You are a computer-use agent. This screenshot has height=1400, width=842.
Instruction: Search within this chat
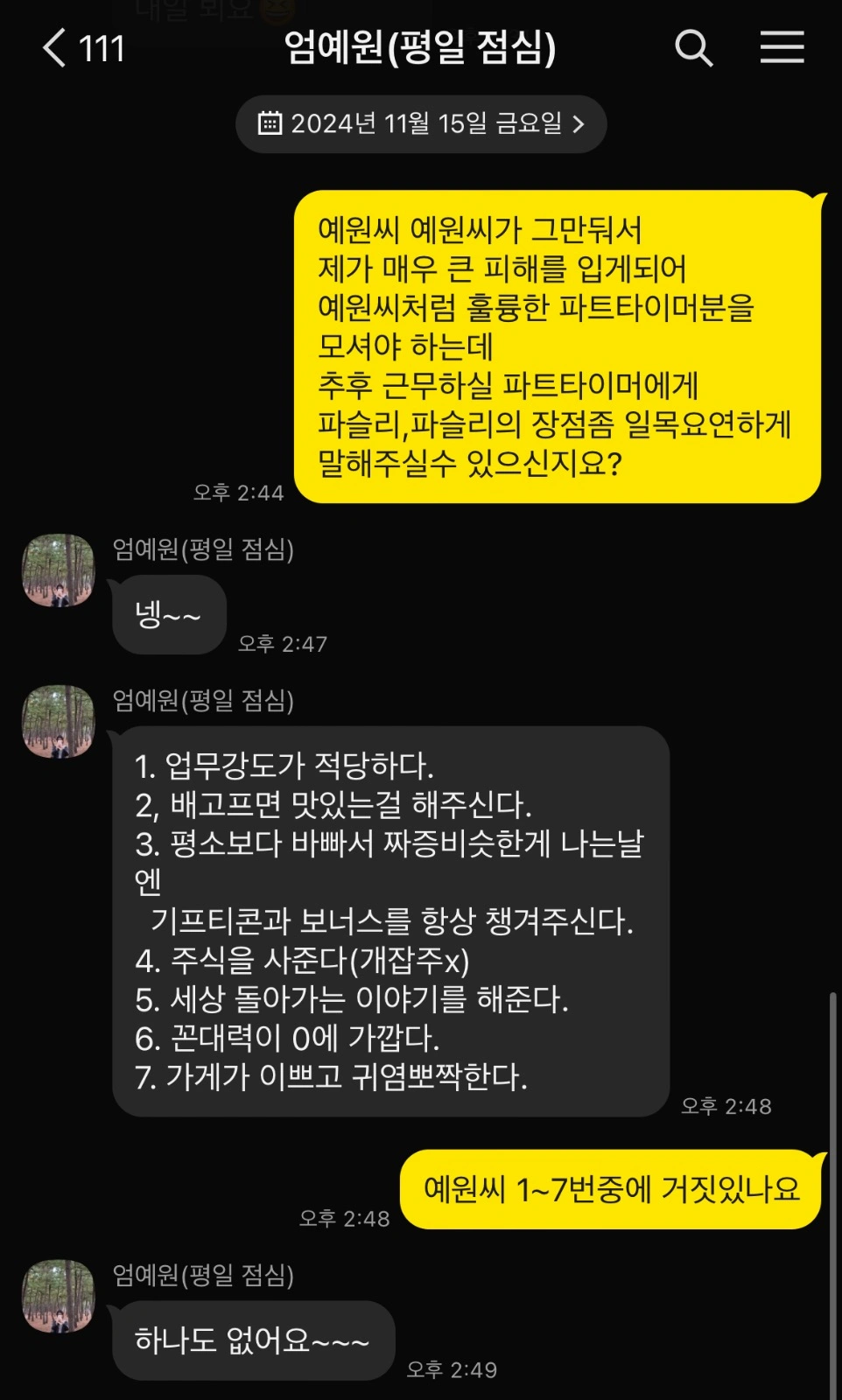(x=694, y=47)
